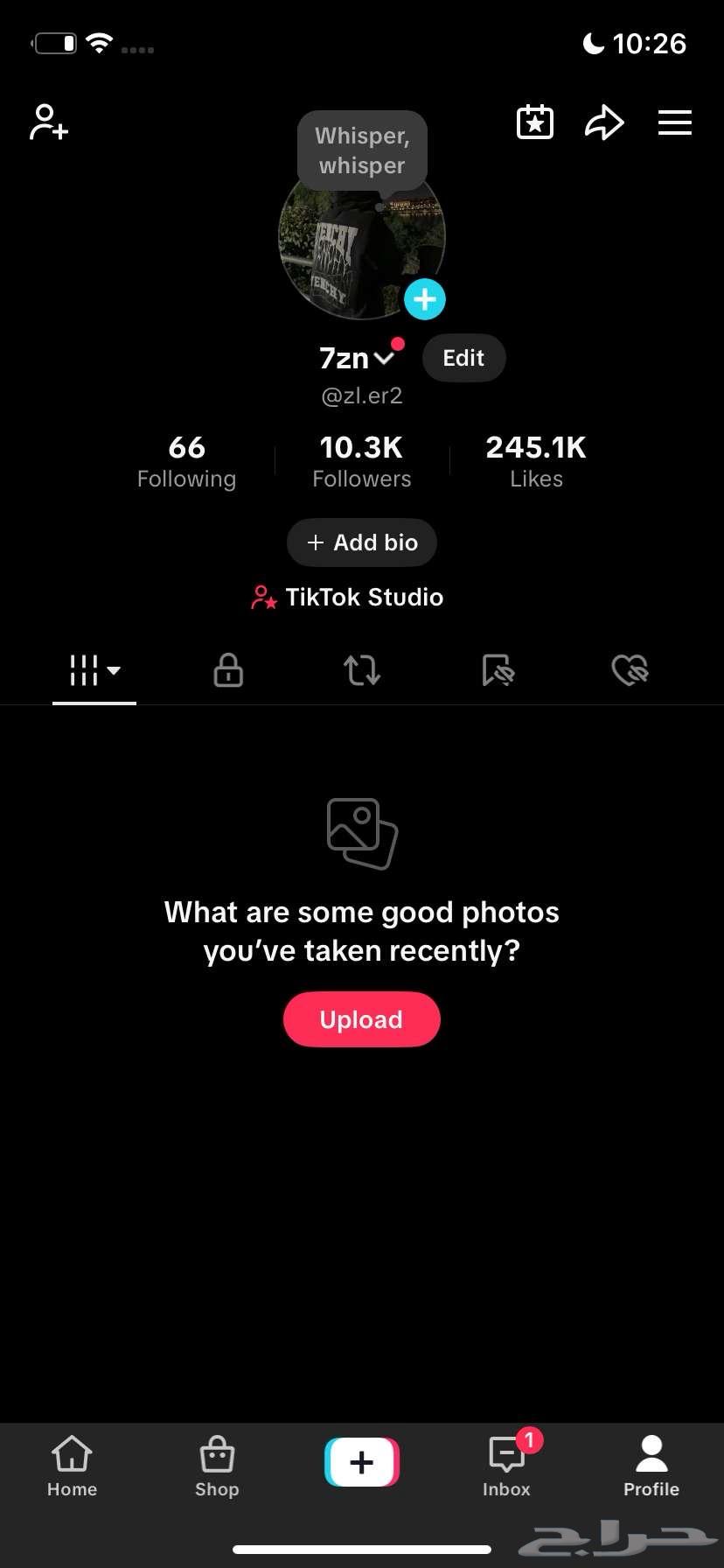The width and height of the screenshot is (724, 1568).
Task: Switch to the reposts tab
Action: tap(362, 671)
